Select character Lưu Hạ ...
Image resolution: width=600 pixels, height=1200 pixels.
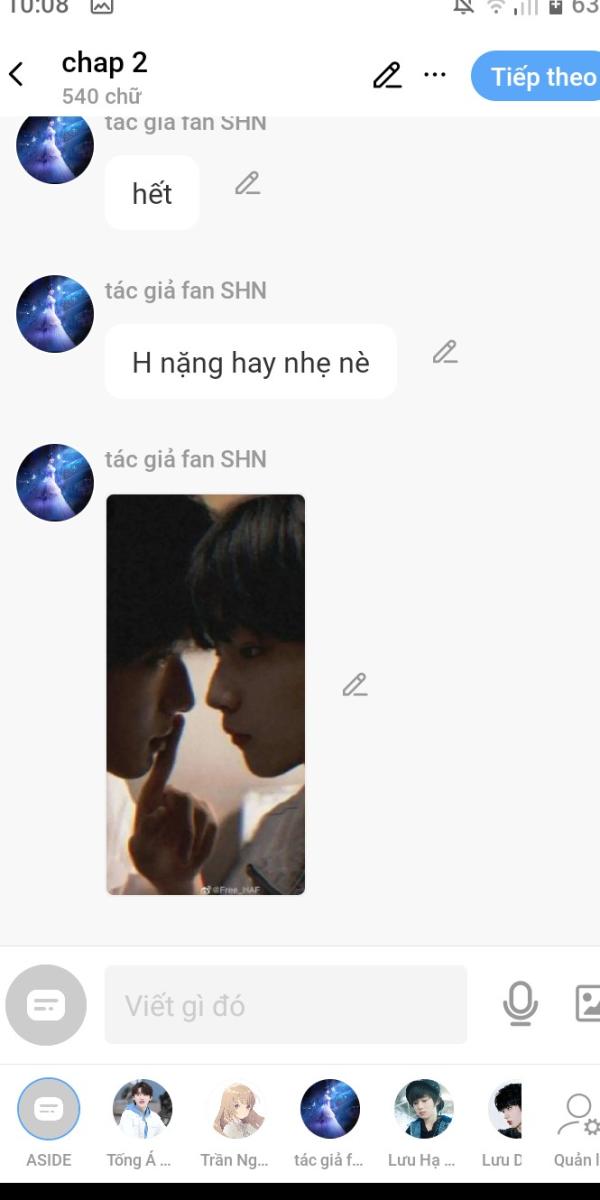coord(423,1123)
